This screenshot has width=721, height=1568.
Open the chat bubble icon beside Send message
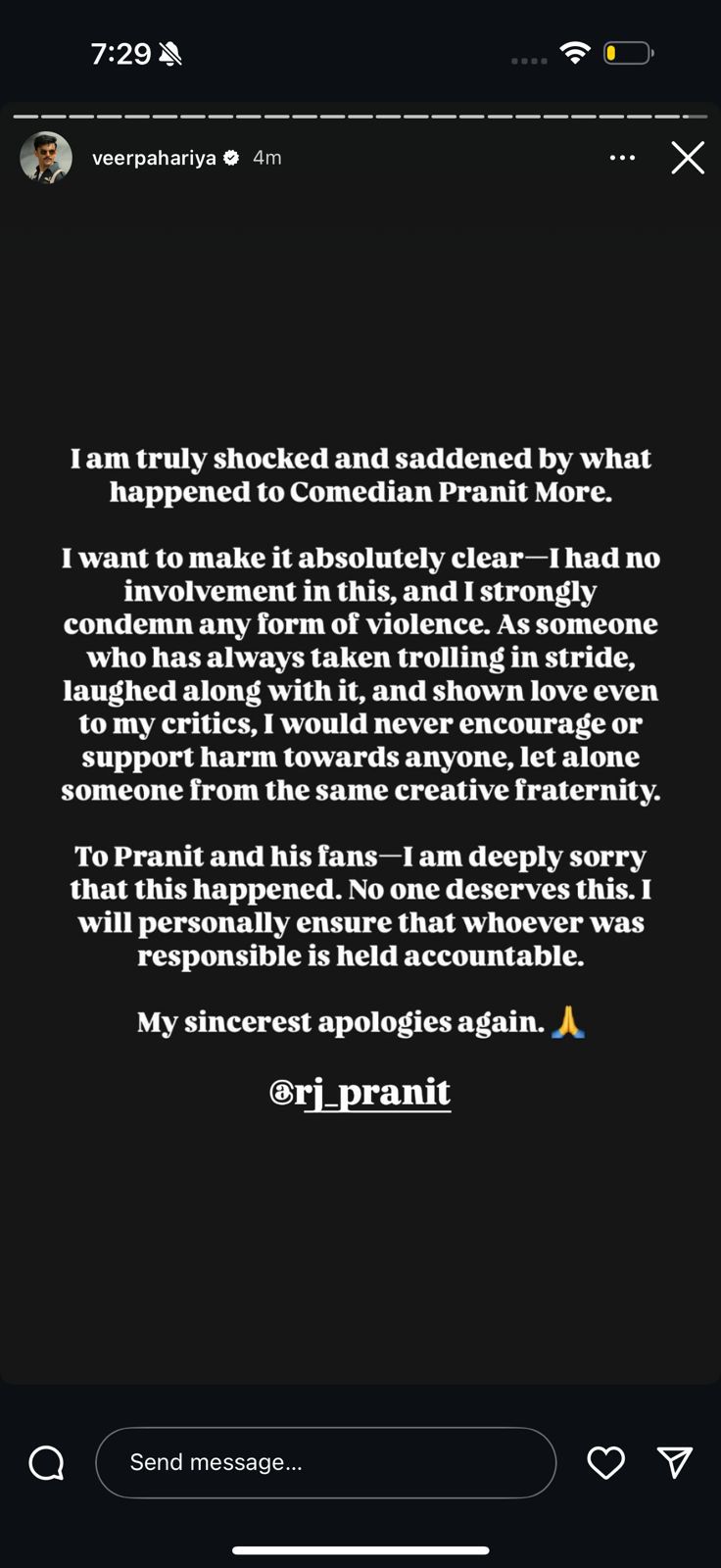coord(46,1463)
